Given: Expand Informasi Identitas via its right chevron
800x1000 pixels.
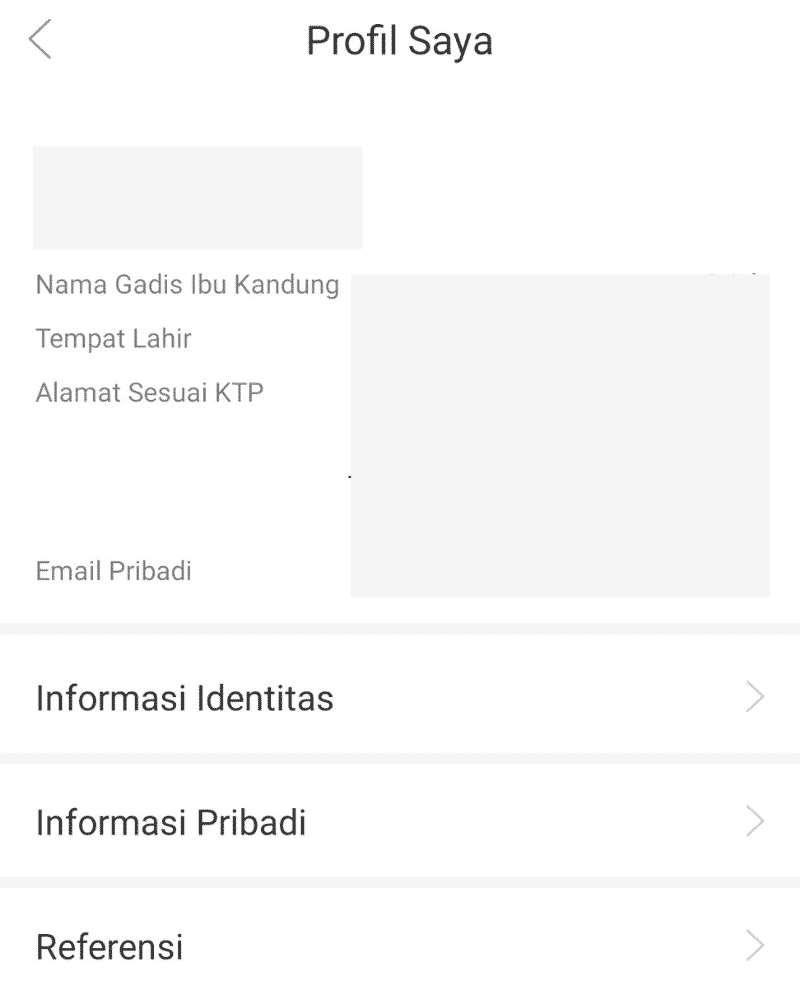Looking at the screenshot, I should coord(754,697).
